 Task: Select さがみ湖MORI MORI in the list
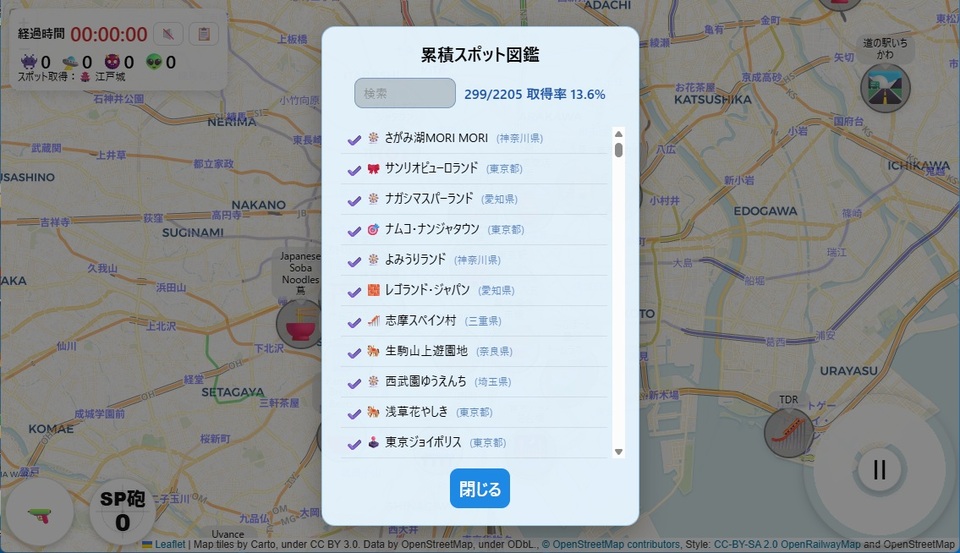pyautogui.click(x=474, y=138)
